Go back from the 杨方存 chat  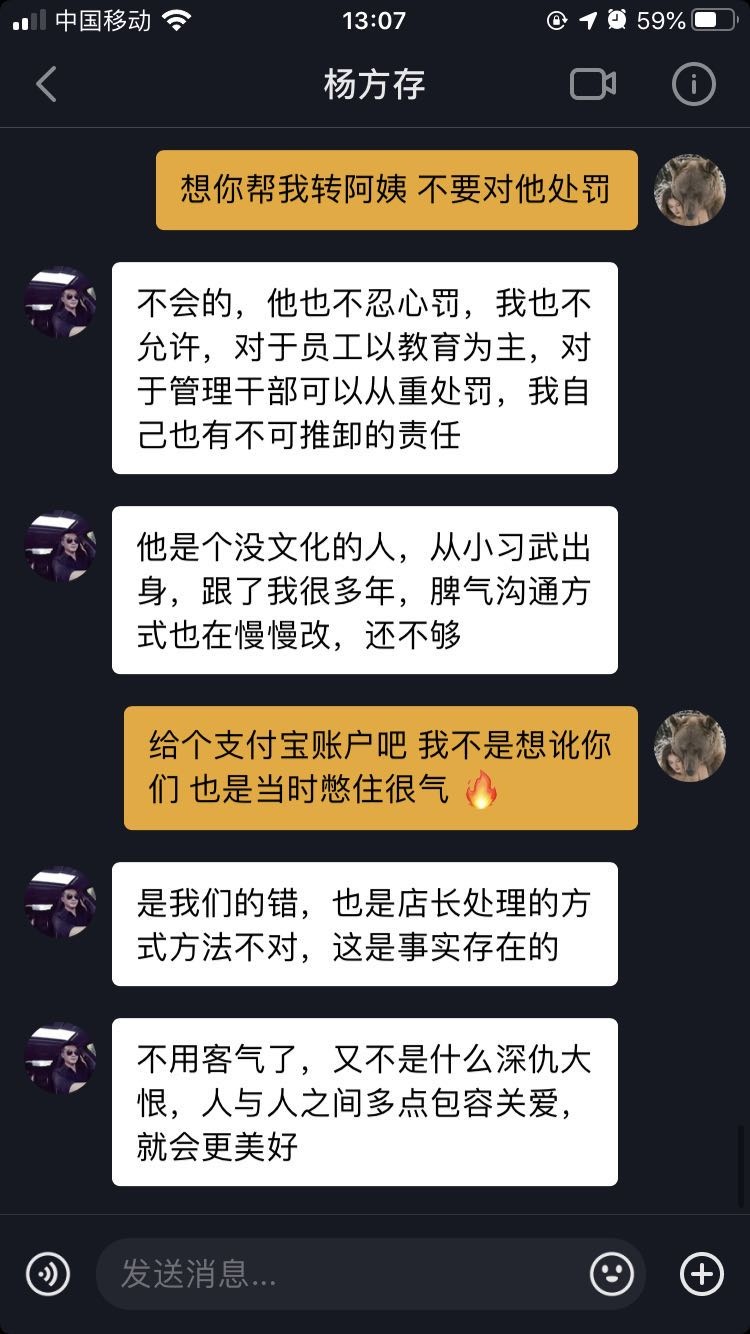click(46, 85)
